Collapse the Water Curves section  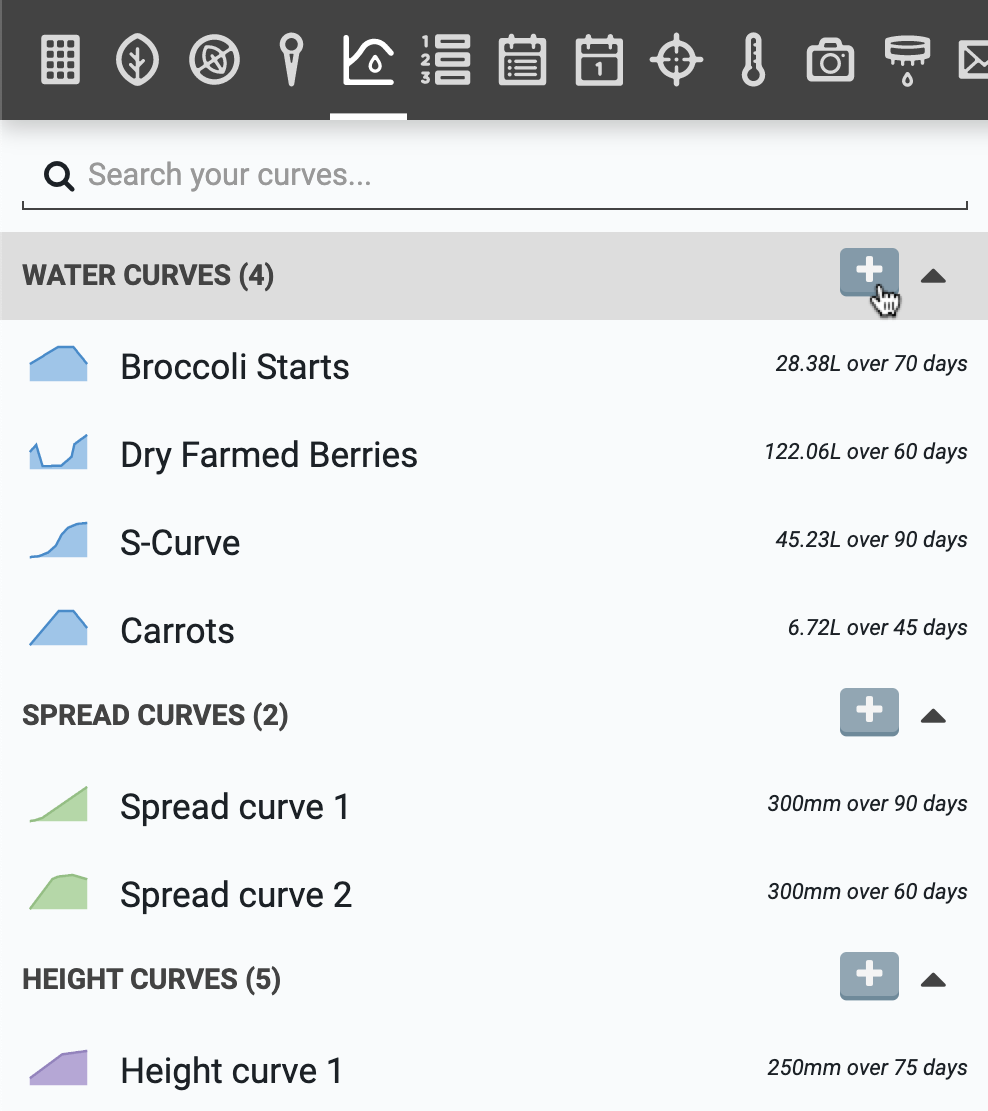(933, 275)
